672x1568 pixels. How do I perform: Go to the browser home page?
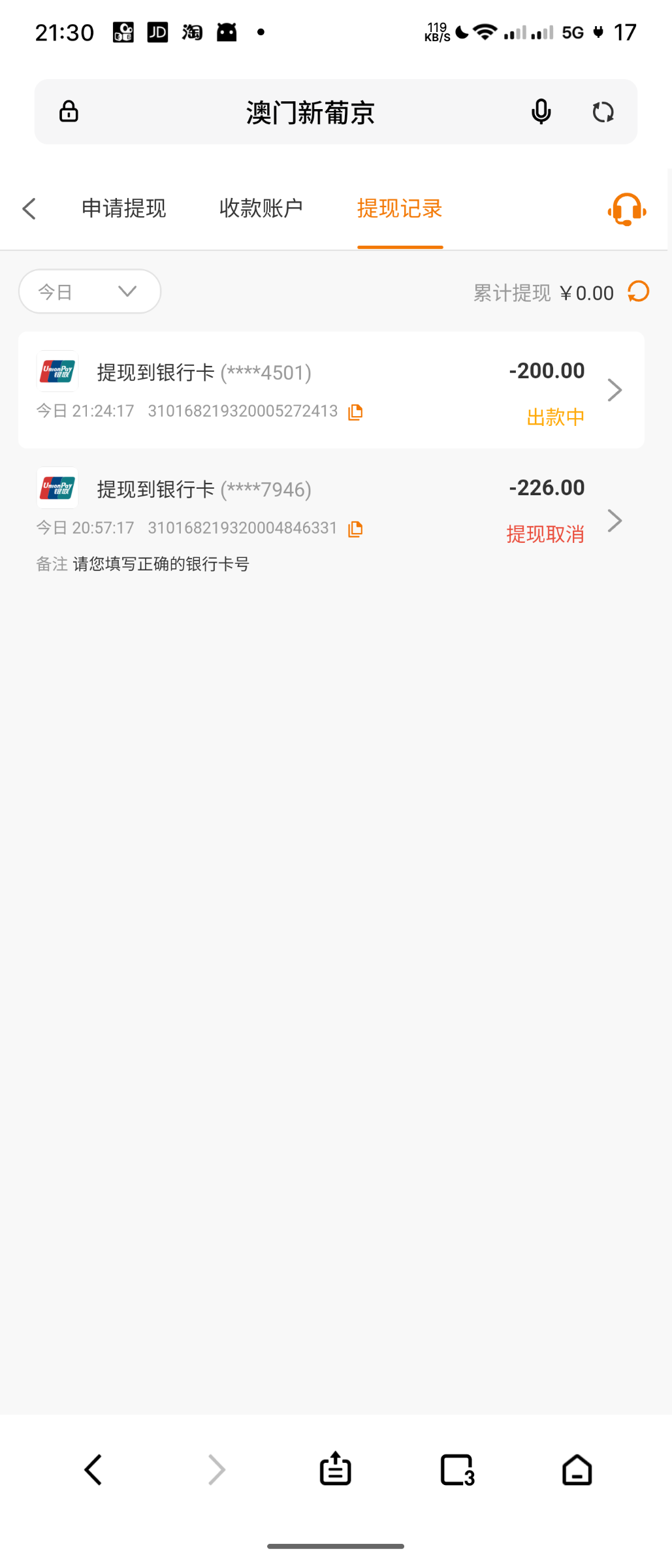[577, 1470]
